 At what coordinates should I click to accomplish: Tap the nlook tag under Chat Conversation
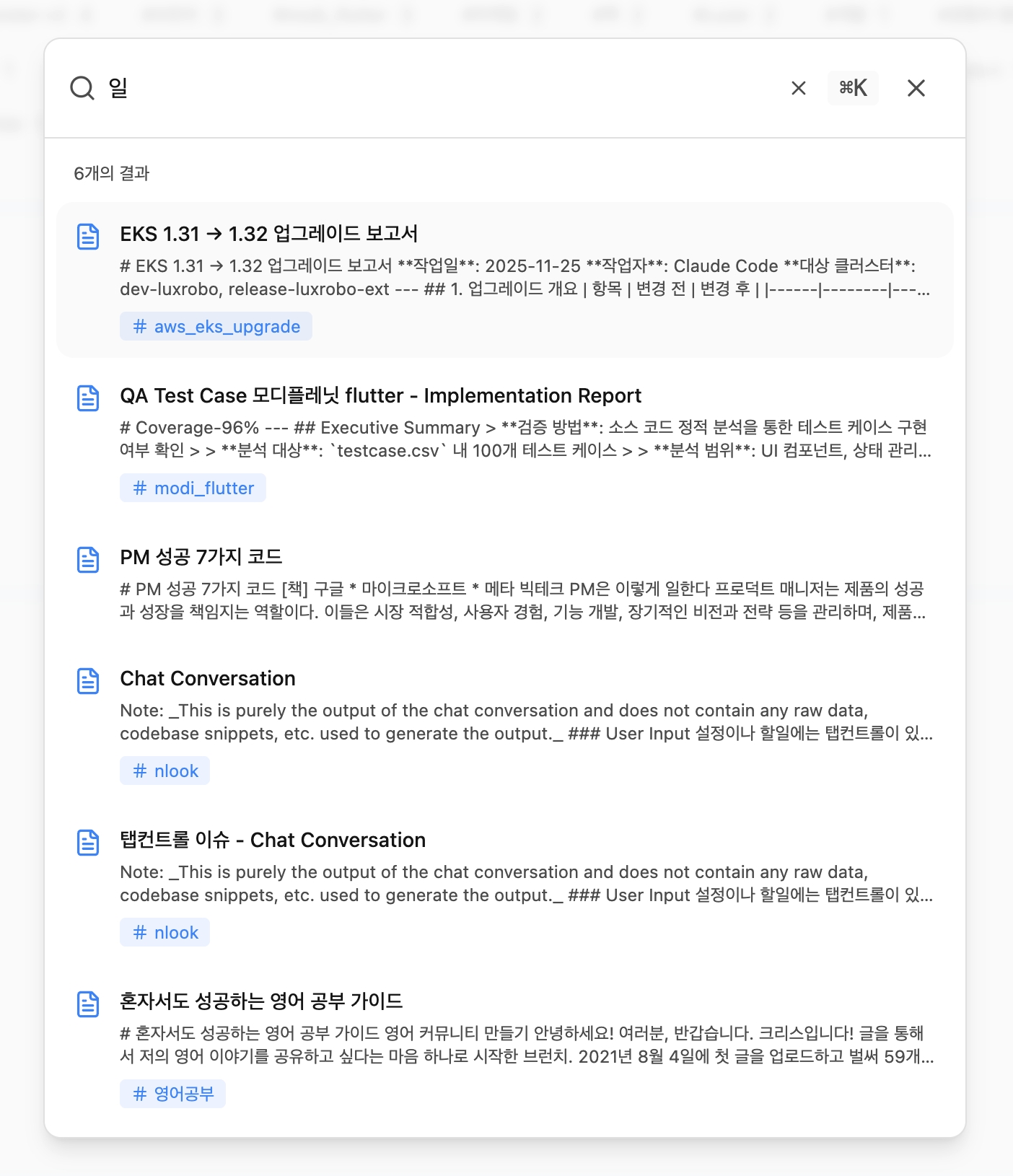click(165, 771)
